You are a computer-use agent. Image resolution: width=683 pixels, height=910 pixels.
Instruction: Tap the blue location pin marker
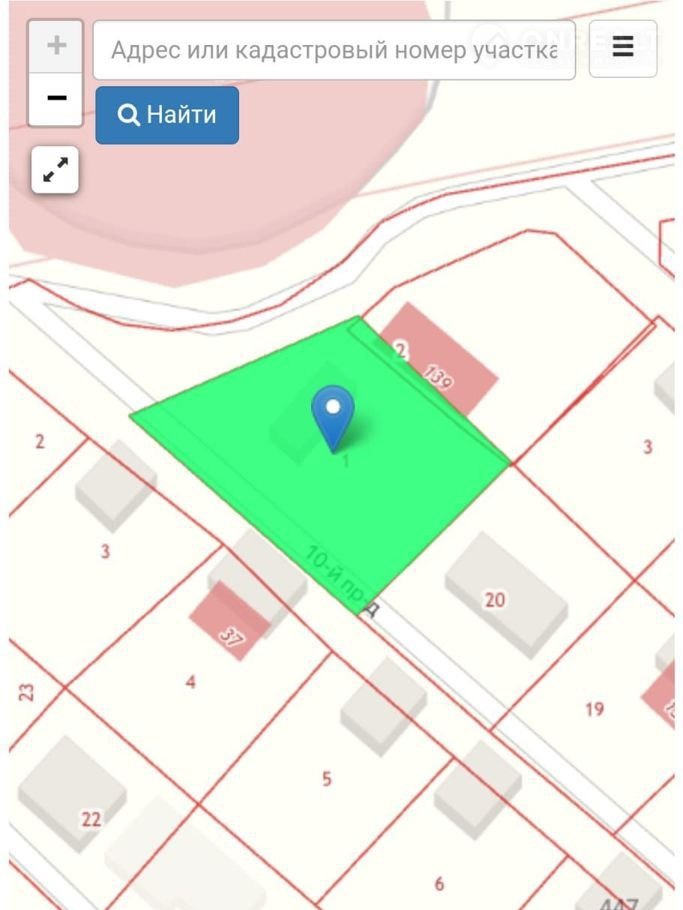[x=333, y=414]
